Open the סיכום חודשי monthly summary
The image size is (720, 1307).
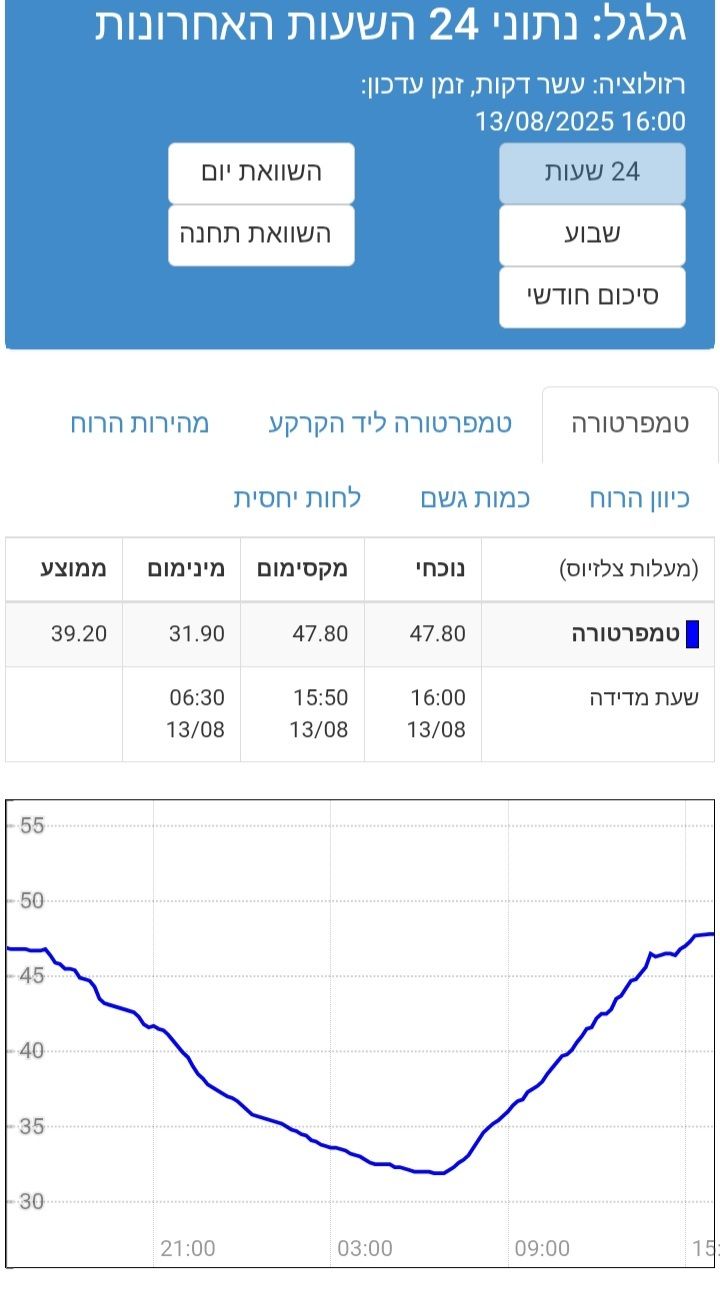(592, 297)
